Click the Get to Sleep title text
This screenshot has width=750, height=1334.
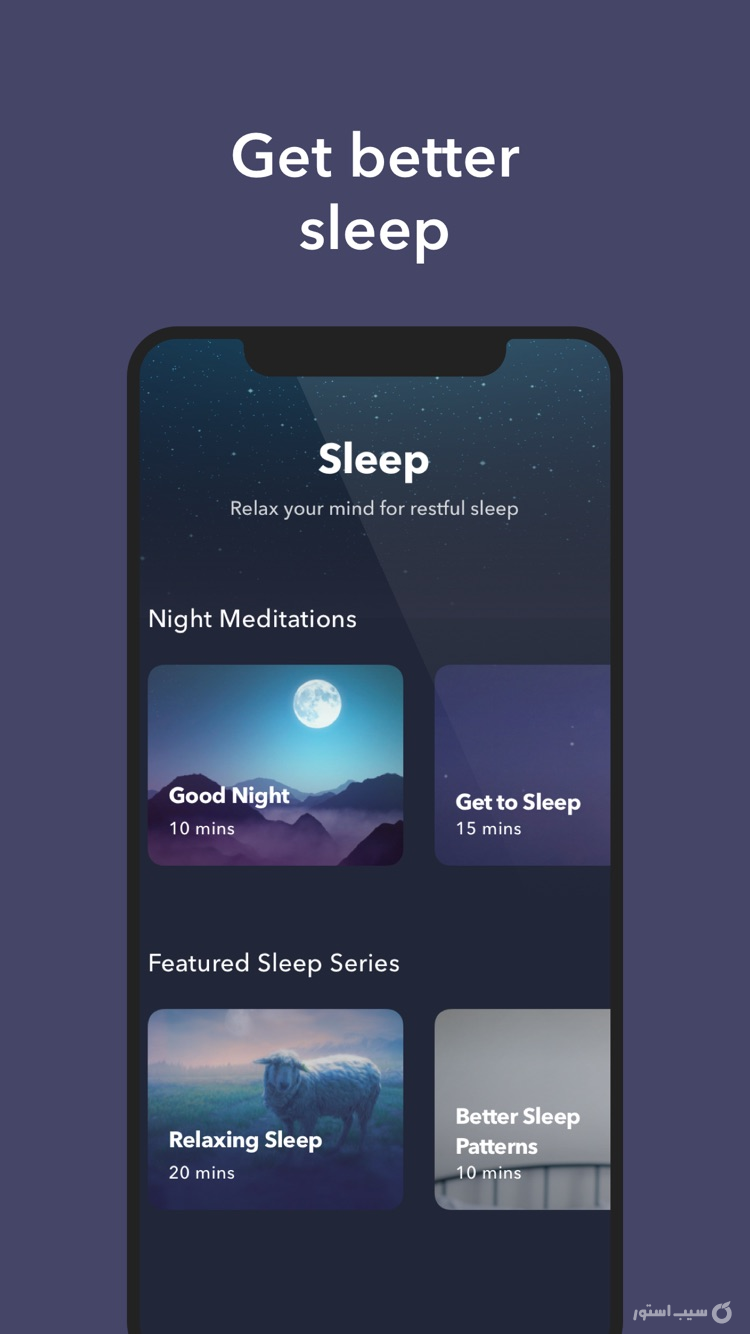point(518,802)
